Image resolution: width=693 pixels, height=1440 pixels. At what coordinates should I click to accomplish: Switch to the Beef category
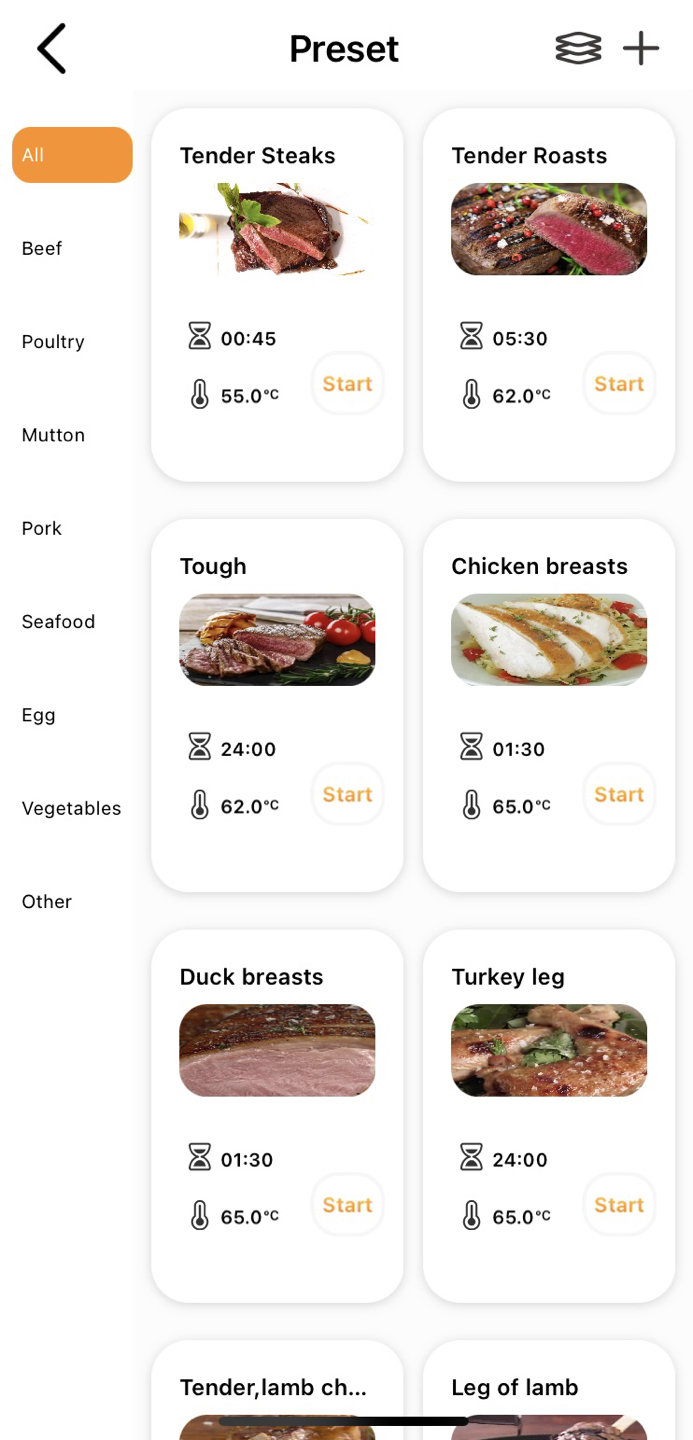[42, 248]
